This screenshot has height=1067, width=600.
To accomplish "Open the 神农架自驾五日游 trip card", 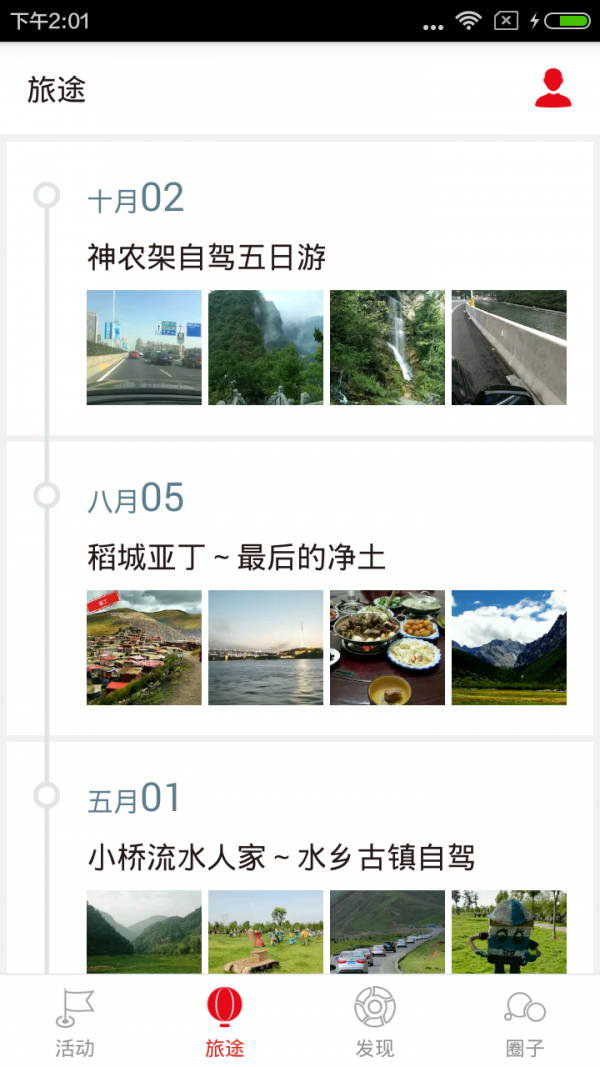I will click(207, 257).
